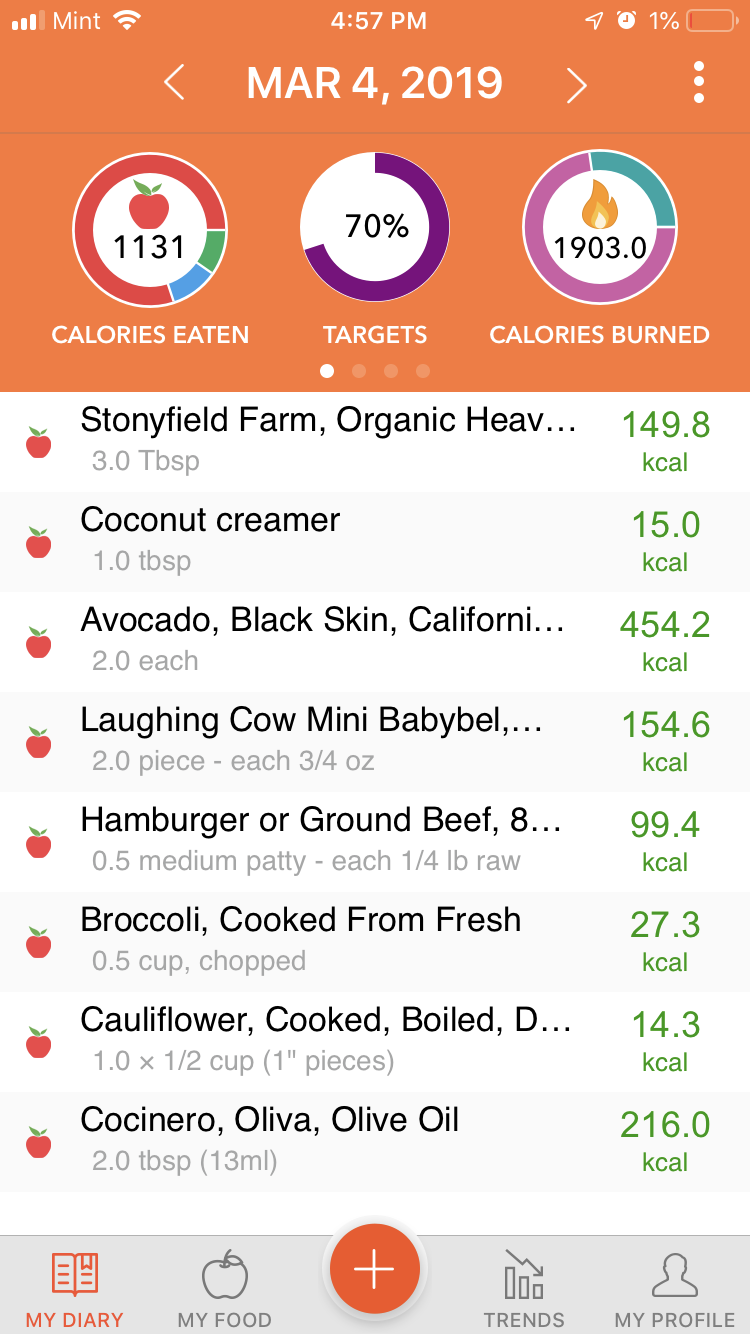Open the Cauliflower, Cooked, Boiled entry
The image size is (750, 1334).
[x=375, y=1042]
